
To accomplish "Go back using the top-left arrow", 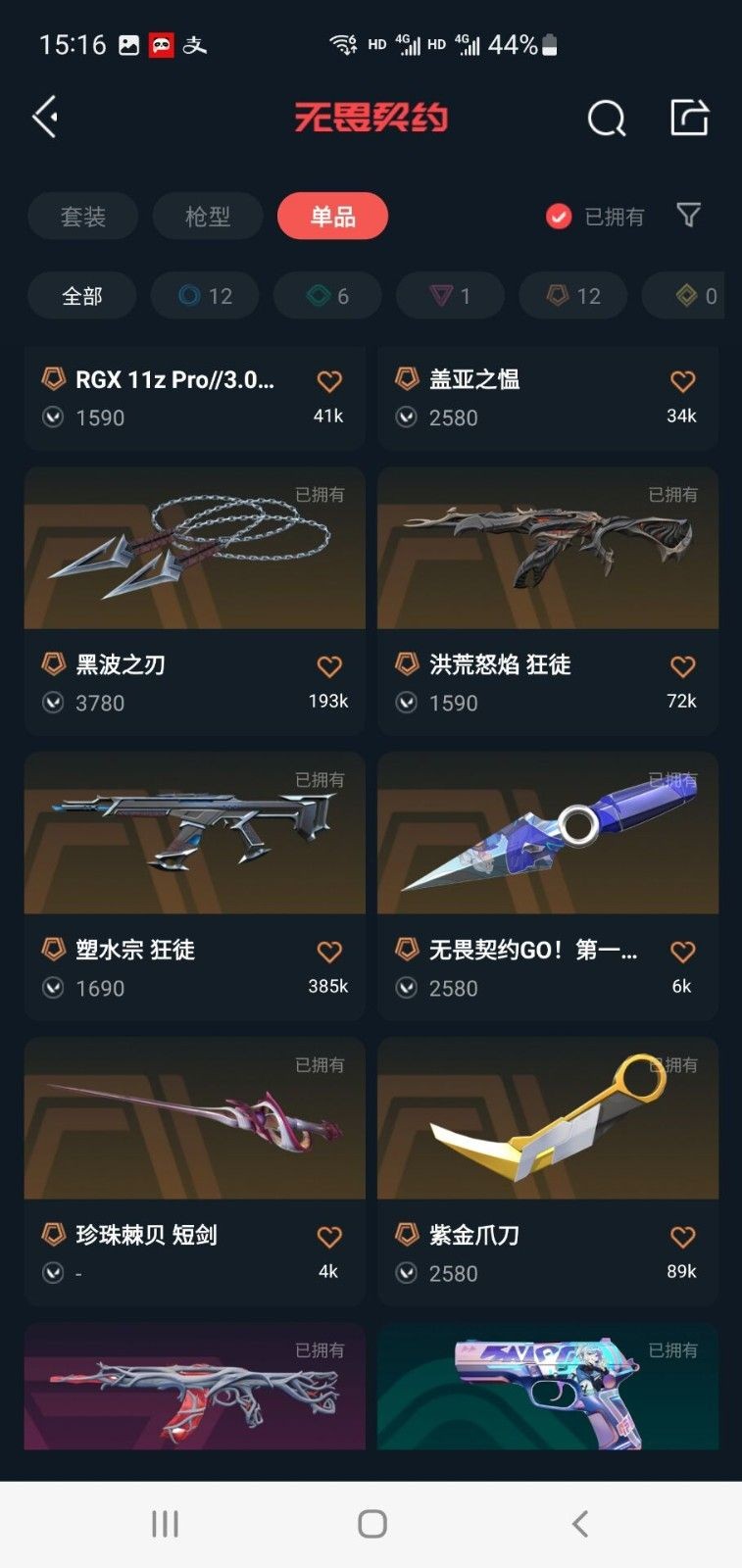I will (46, 118).
